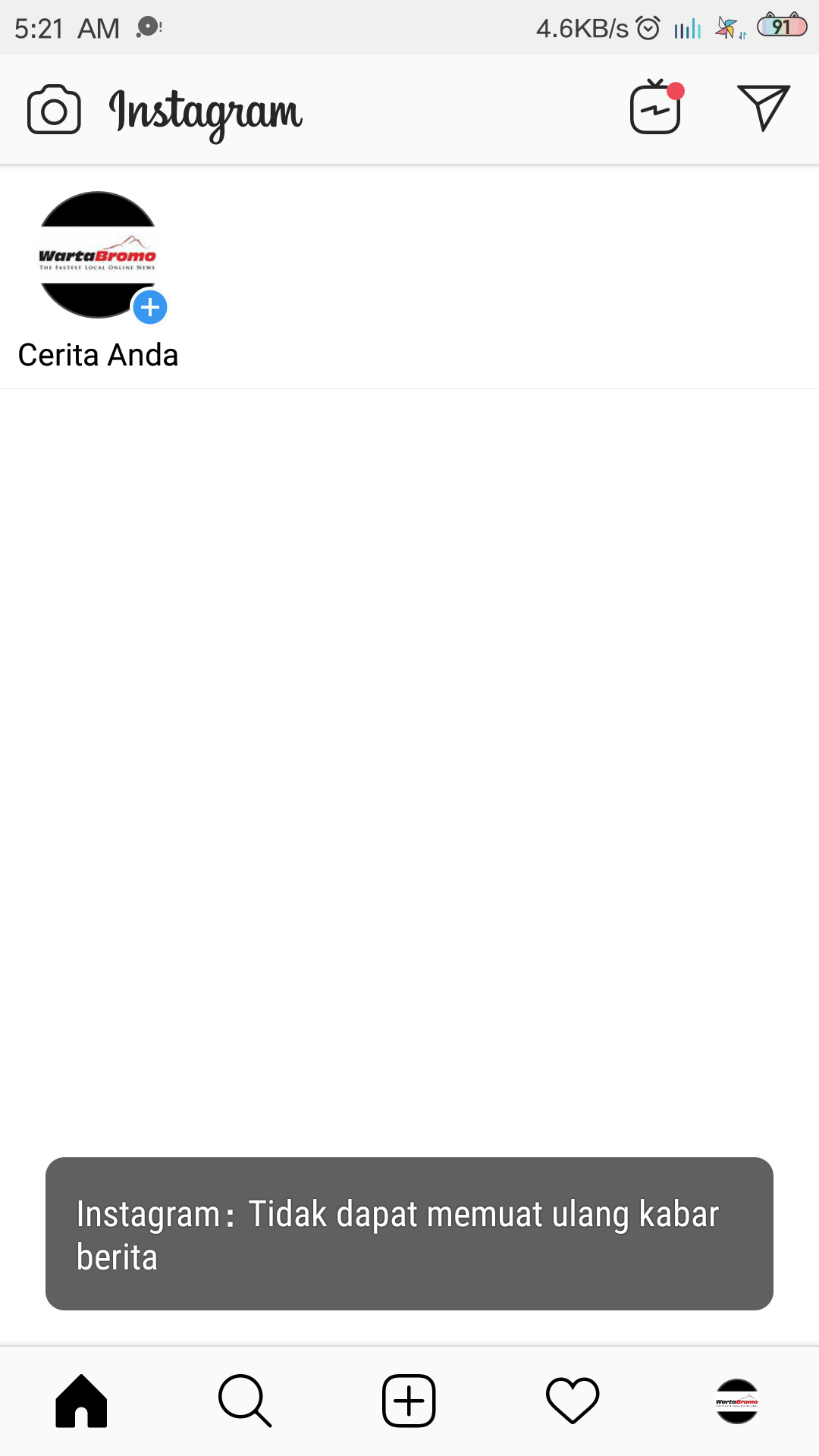This screenshot has width=819, height=1456.
Task: Open direct messages paper plane
Action: [x=763, y=108]
